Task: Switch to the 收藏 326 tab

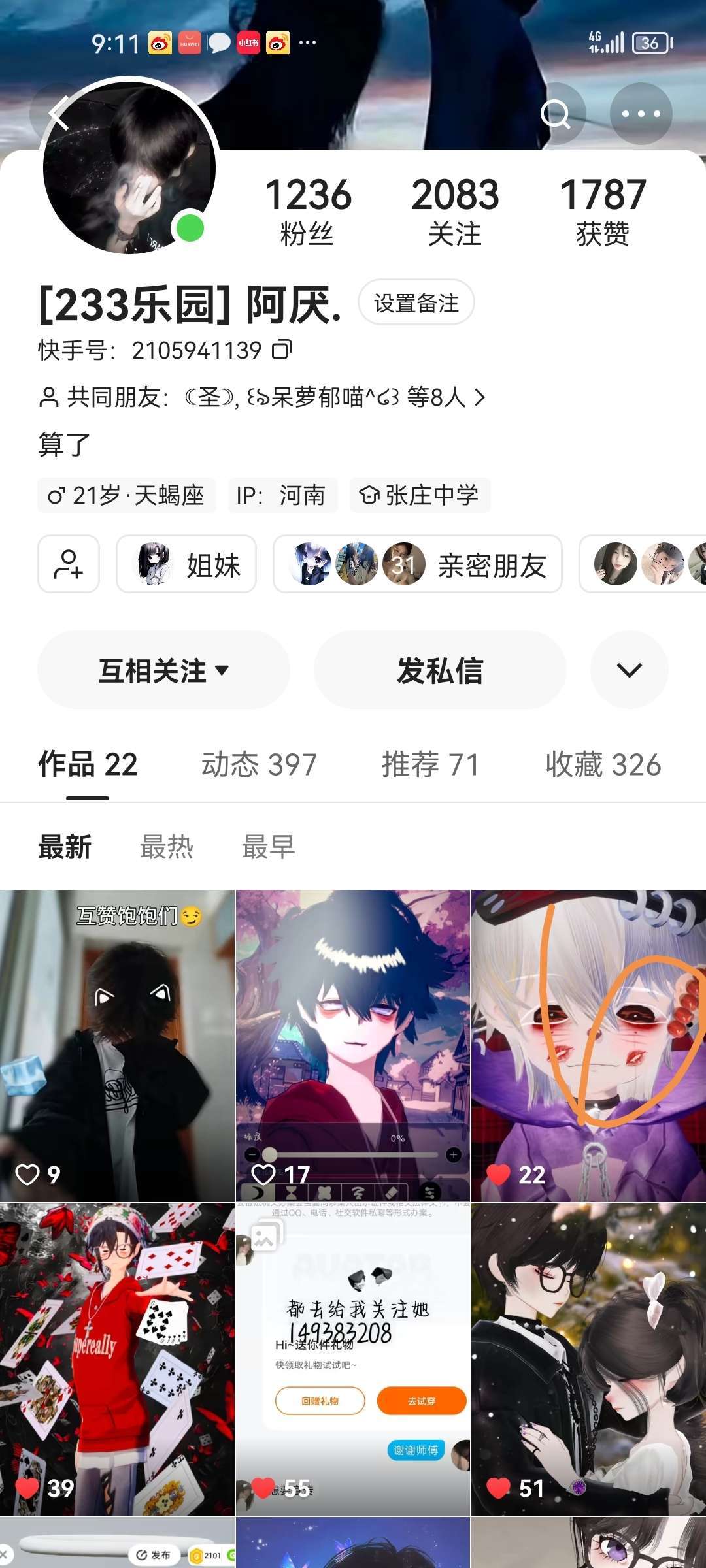Action: tap(603, 764)
